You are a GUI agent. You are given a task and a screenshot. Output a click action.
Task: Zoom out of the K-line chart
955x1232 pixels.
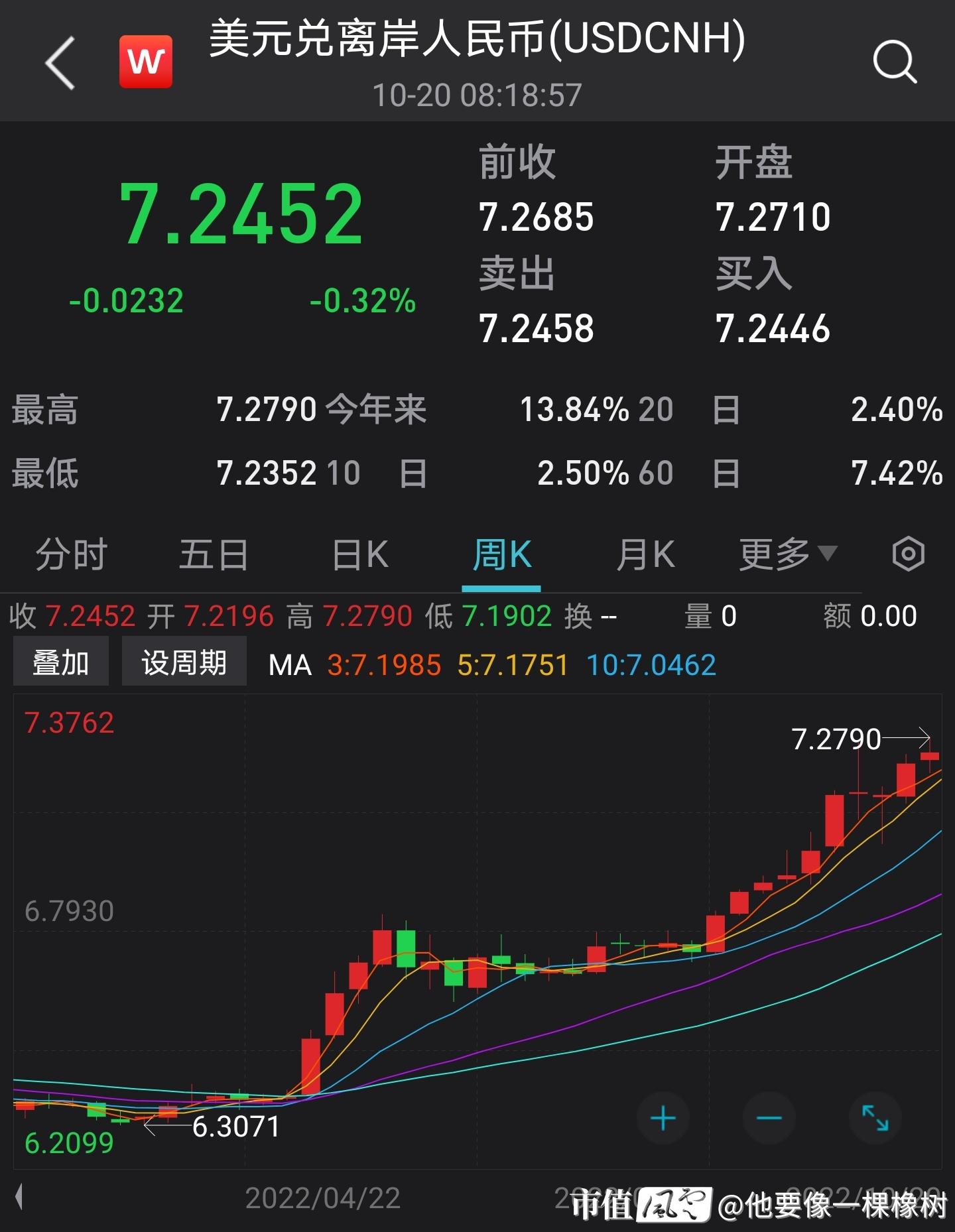[x=769, y=1117]
